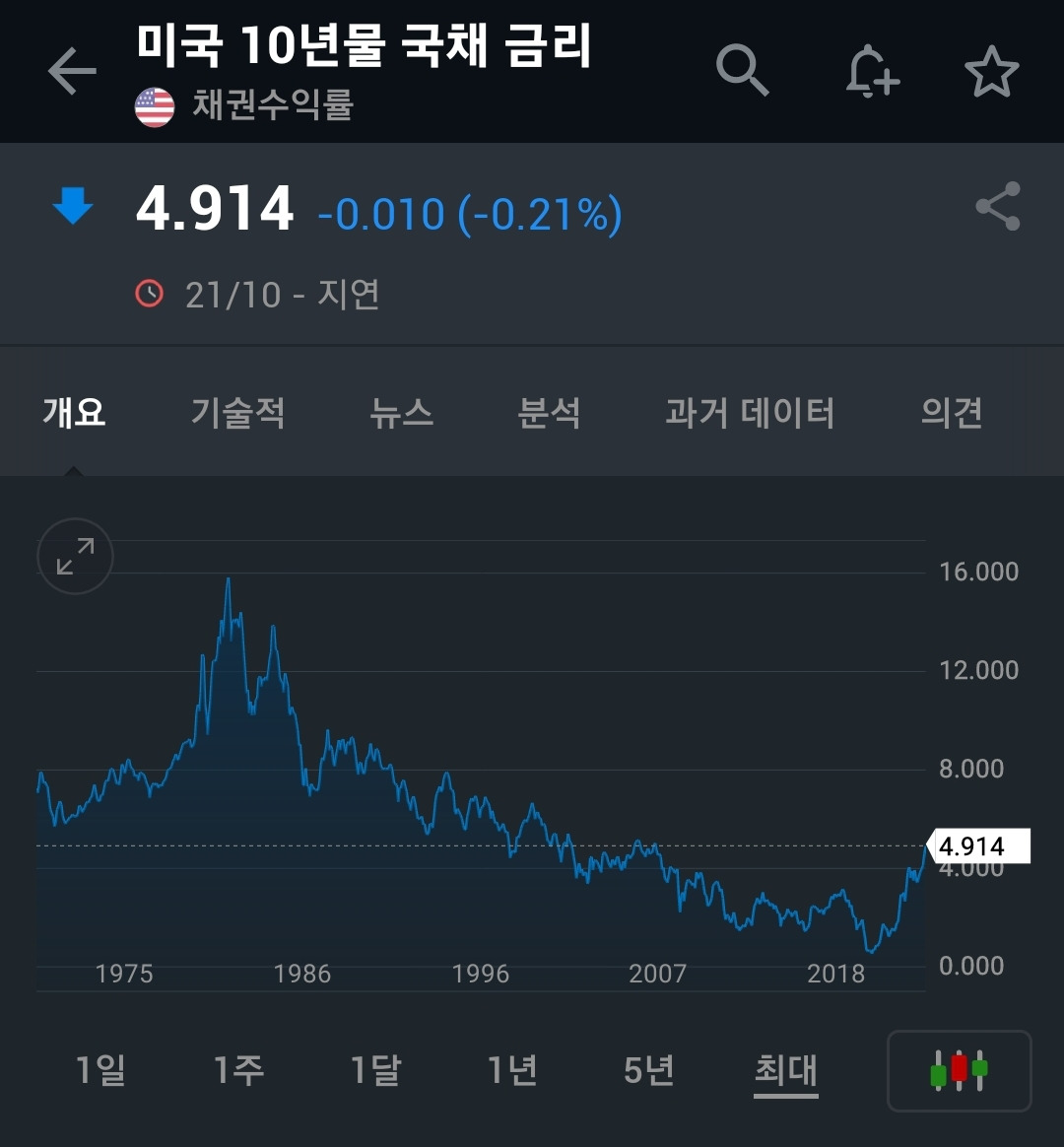Switch to candlestick chart view
The image size is (1064, 1147).
point(959,1070)
